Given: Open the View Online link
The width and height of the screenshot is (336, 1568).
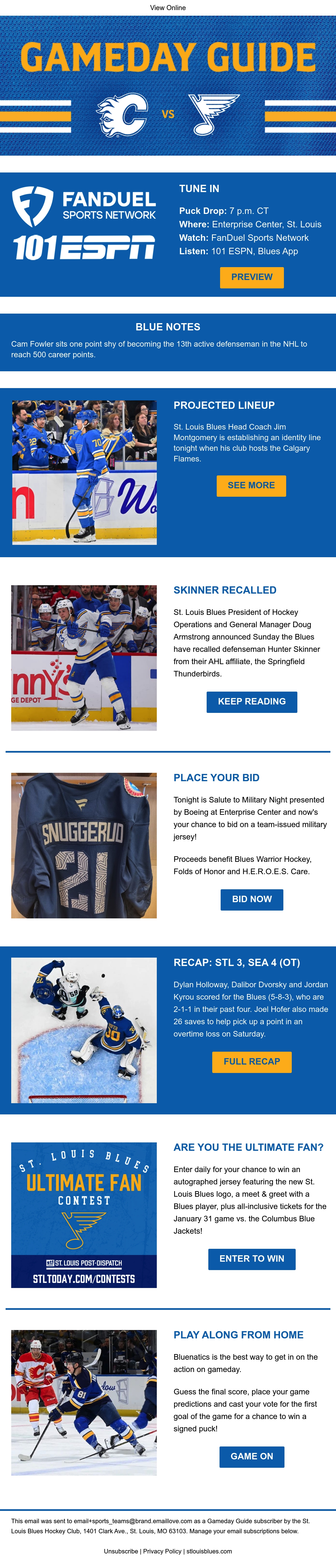Looking at the screenshot, I should coord(168,8).
